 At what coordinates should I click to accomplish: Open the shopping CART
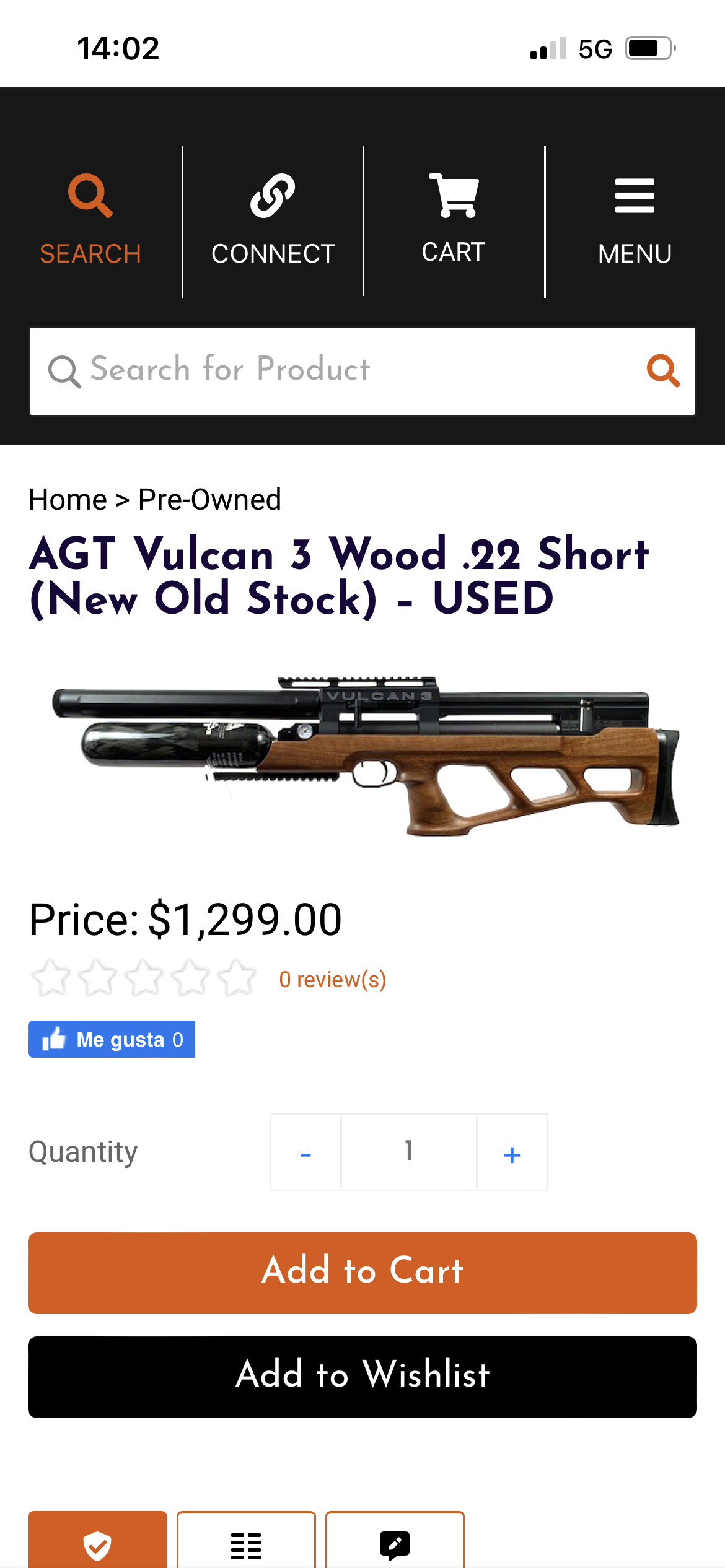coord(454,219)
